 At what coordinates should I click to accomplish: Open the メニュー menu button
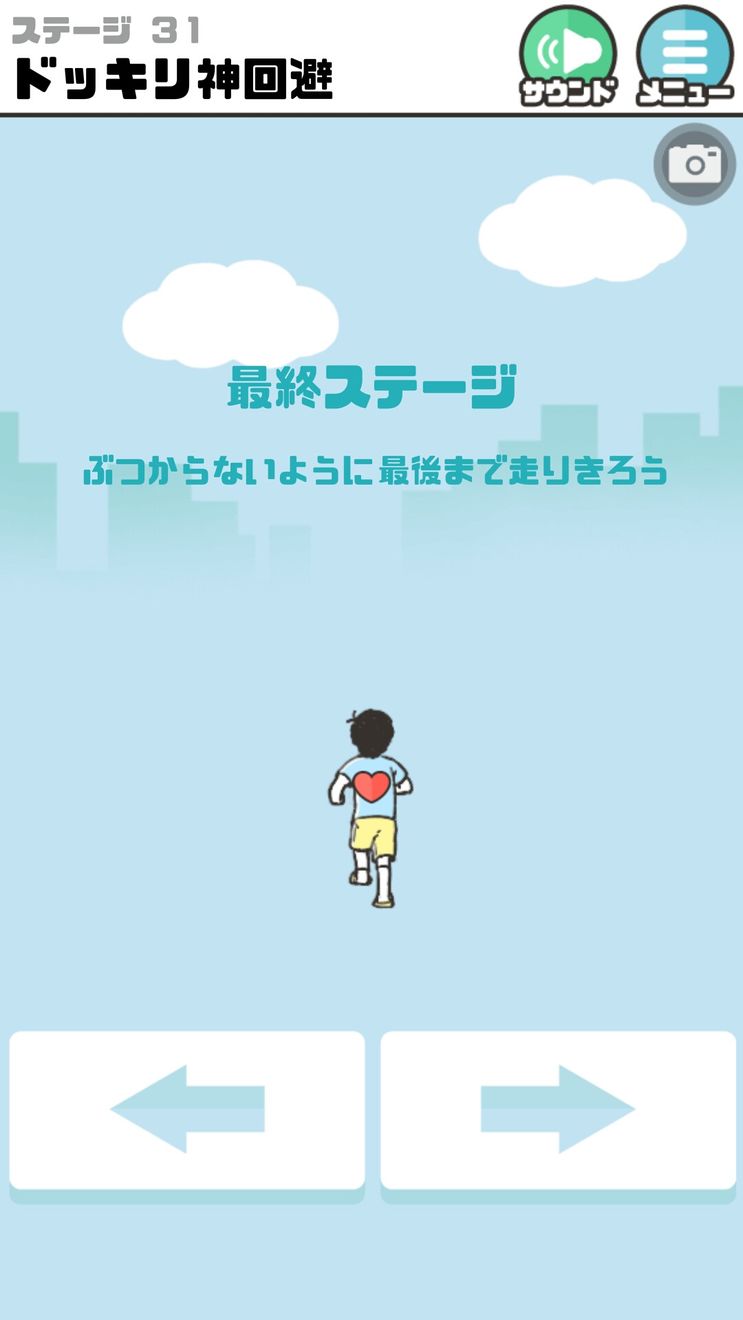tap(685, 55)
